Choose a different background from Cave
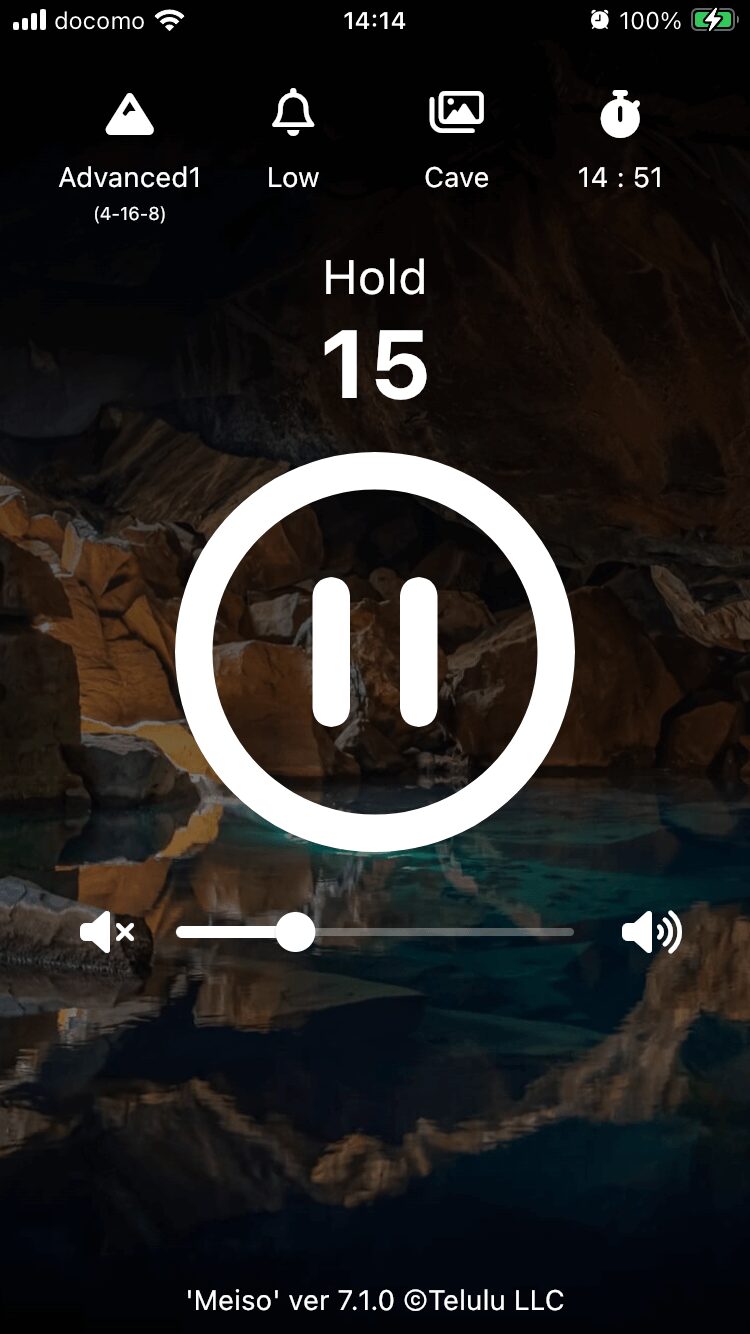 coord(456,140)
